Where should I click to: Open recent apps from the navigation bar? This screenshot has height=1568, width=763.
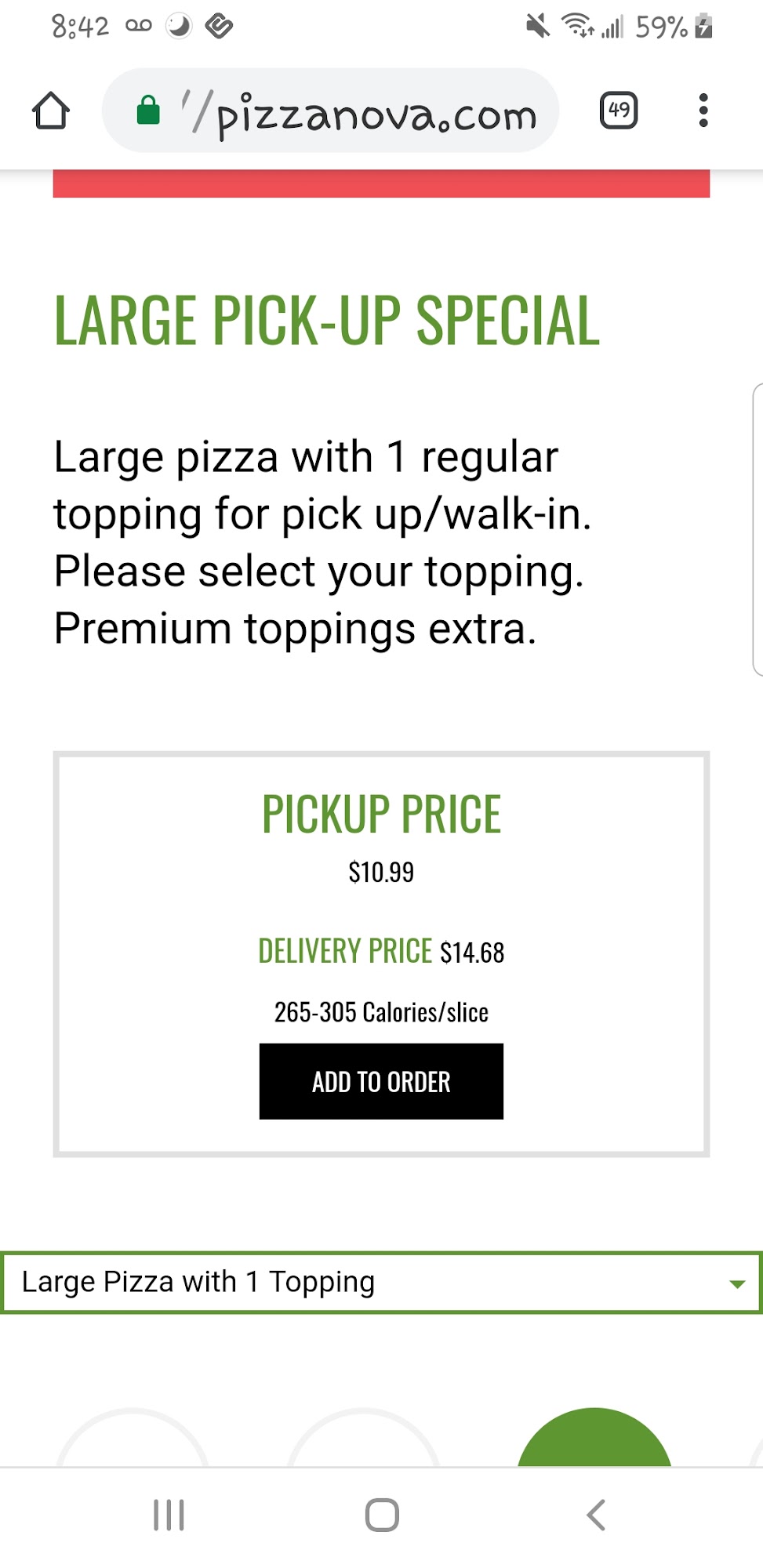pos(169,1515)
